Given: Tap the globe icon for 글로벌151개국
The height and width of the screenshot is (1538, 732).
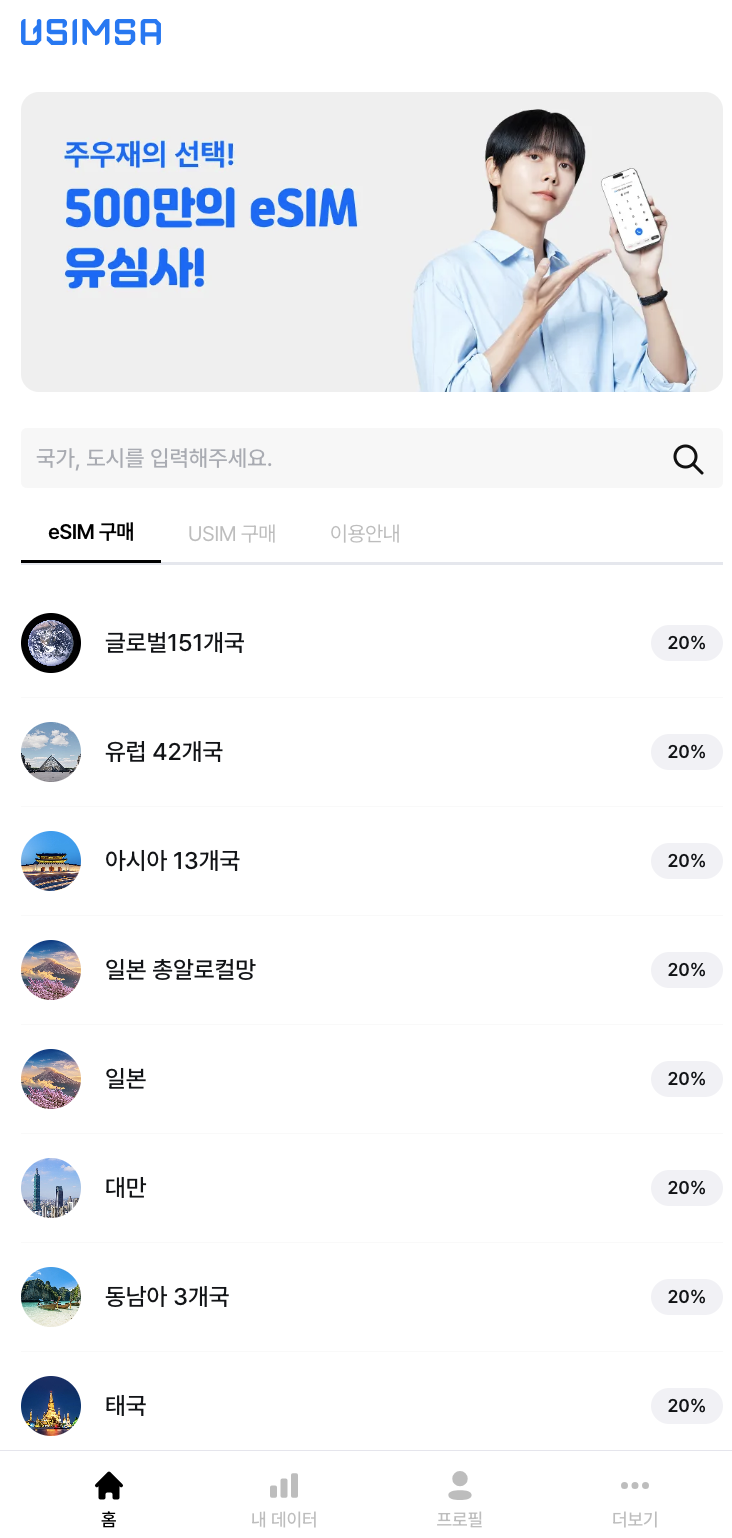Looking at the screenshot, I should [51, 643].
